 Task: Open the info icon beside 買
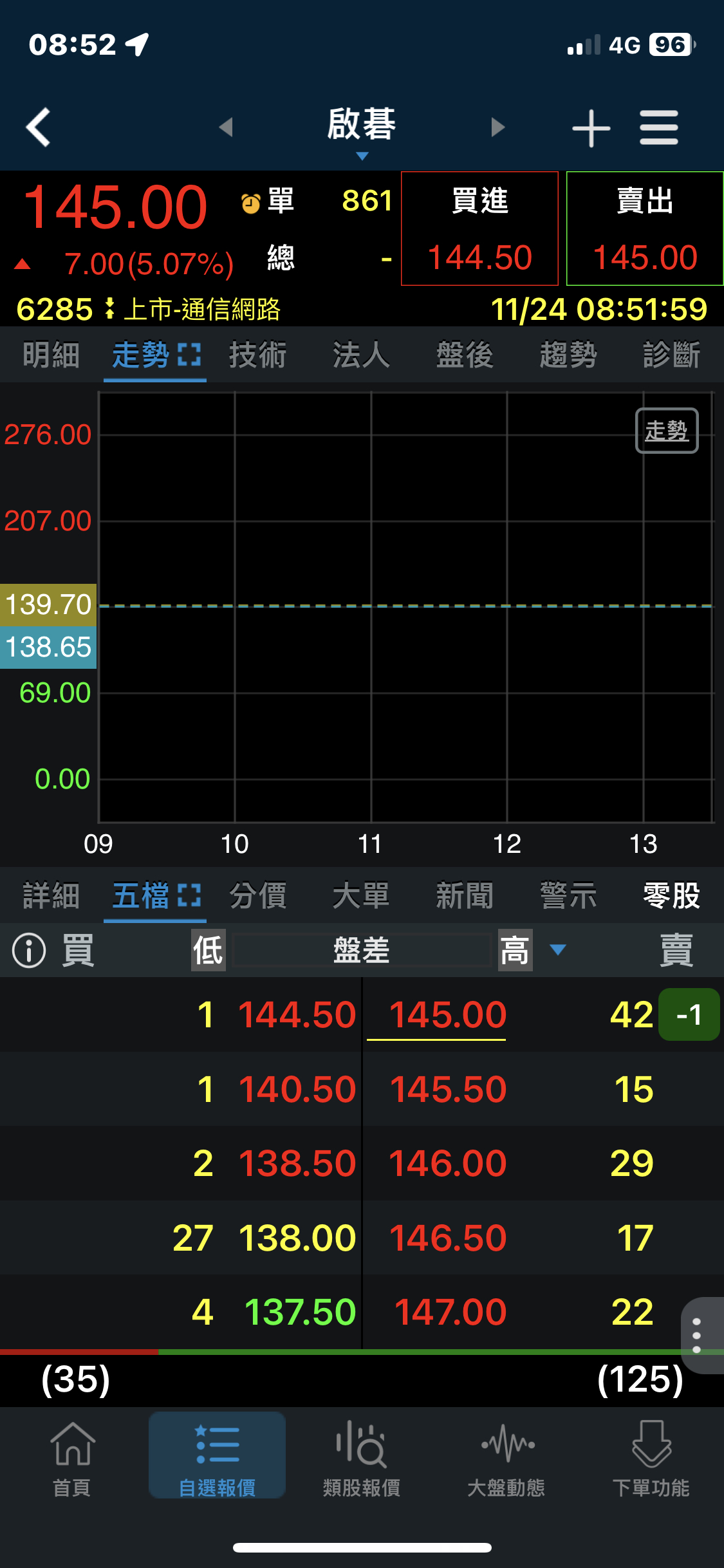pyautogui.click(x=29, y=950)
